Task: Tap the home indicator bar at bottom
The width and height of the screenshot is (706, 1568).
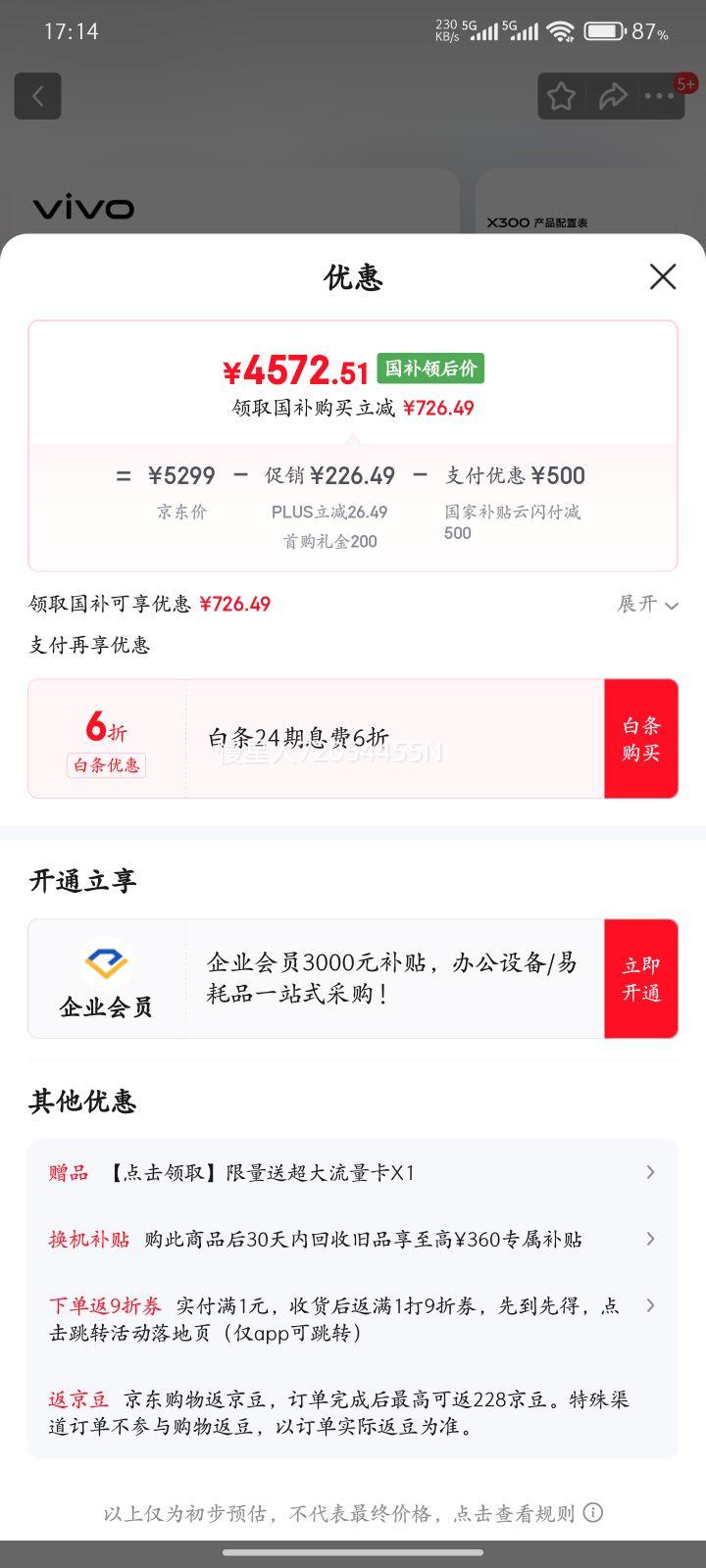Action: [x=353, y=1553]
